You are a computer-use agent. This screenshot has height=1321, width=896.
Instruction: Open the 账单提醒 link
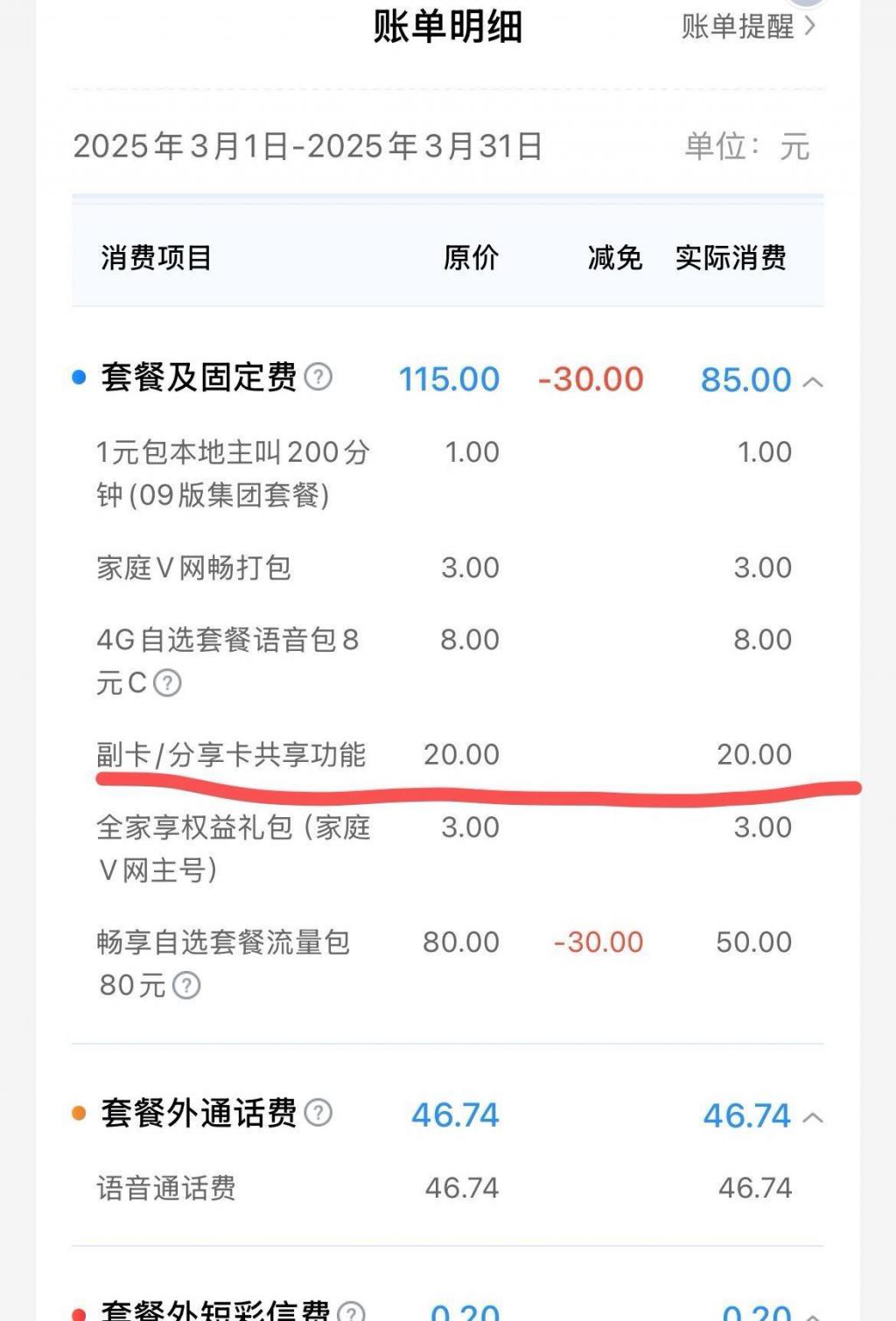click(x=748, y=26)
